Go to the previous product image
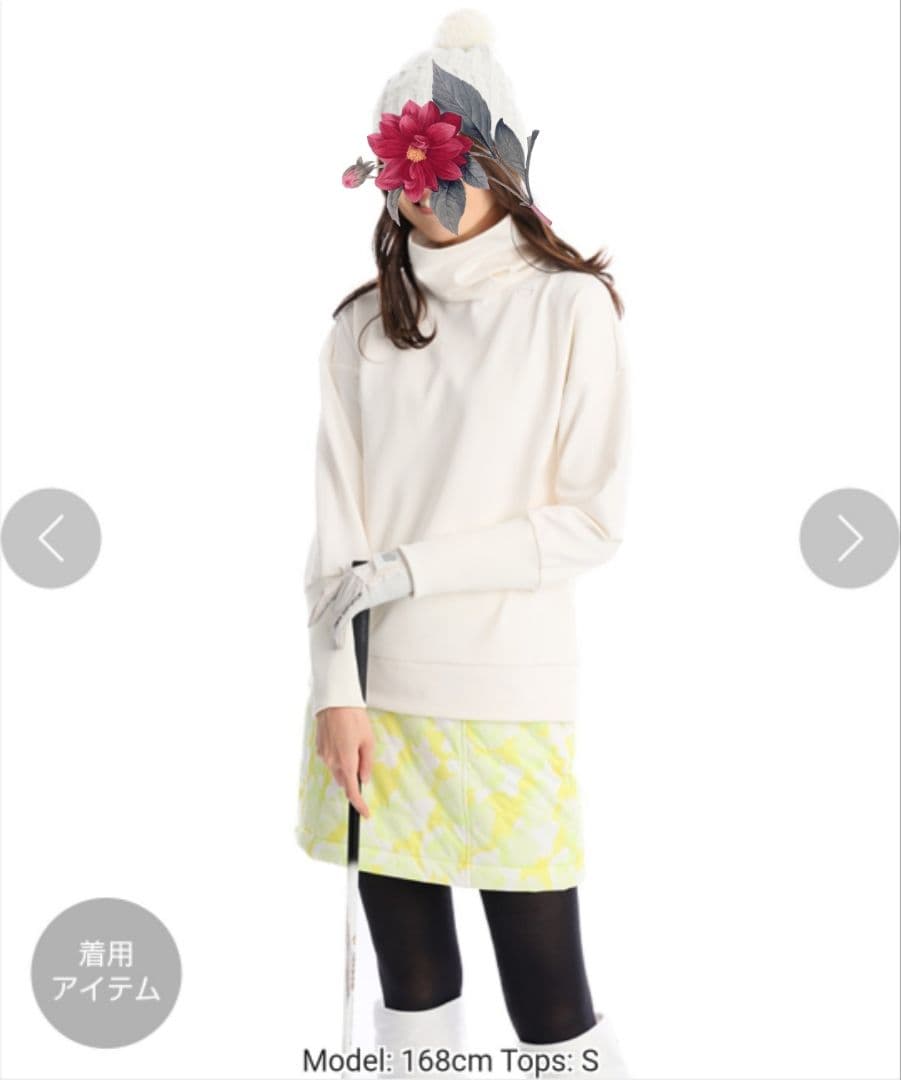Image resolution: width=901 pixels, height=1080 pixels. point(51,539)
